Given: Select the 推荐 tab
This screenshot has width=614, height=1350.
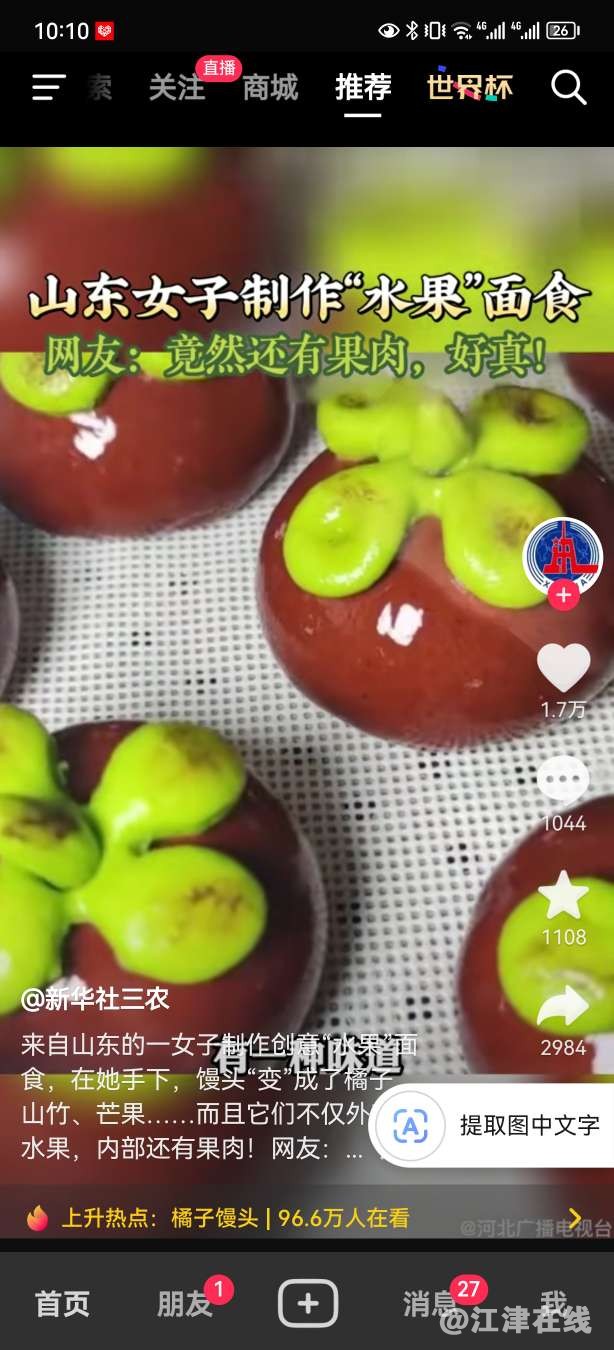Looking at the screenshot, I should click(363, 88).
